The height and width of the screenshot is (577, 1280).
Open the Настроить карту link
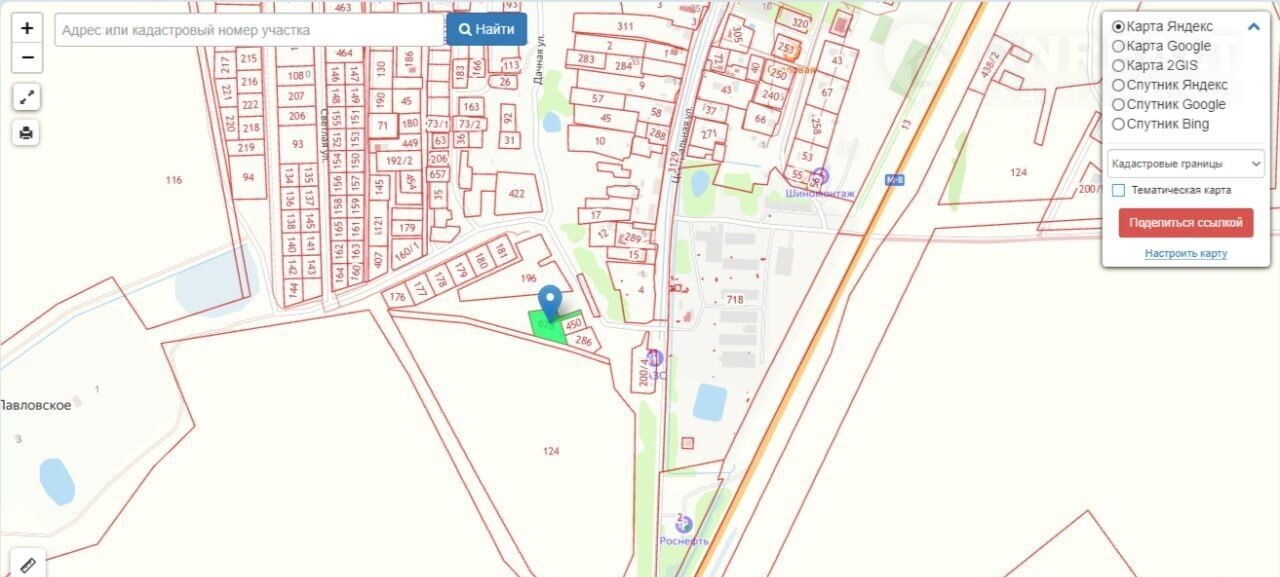click(x=1185, y=254)
